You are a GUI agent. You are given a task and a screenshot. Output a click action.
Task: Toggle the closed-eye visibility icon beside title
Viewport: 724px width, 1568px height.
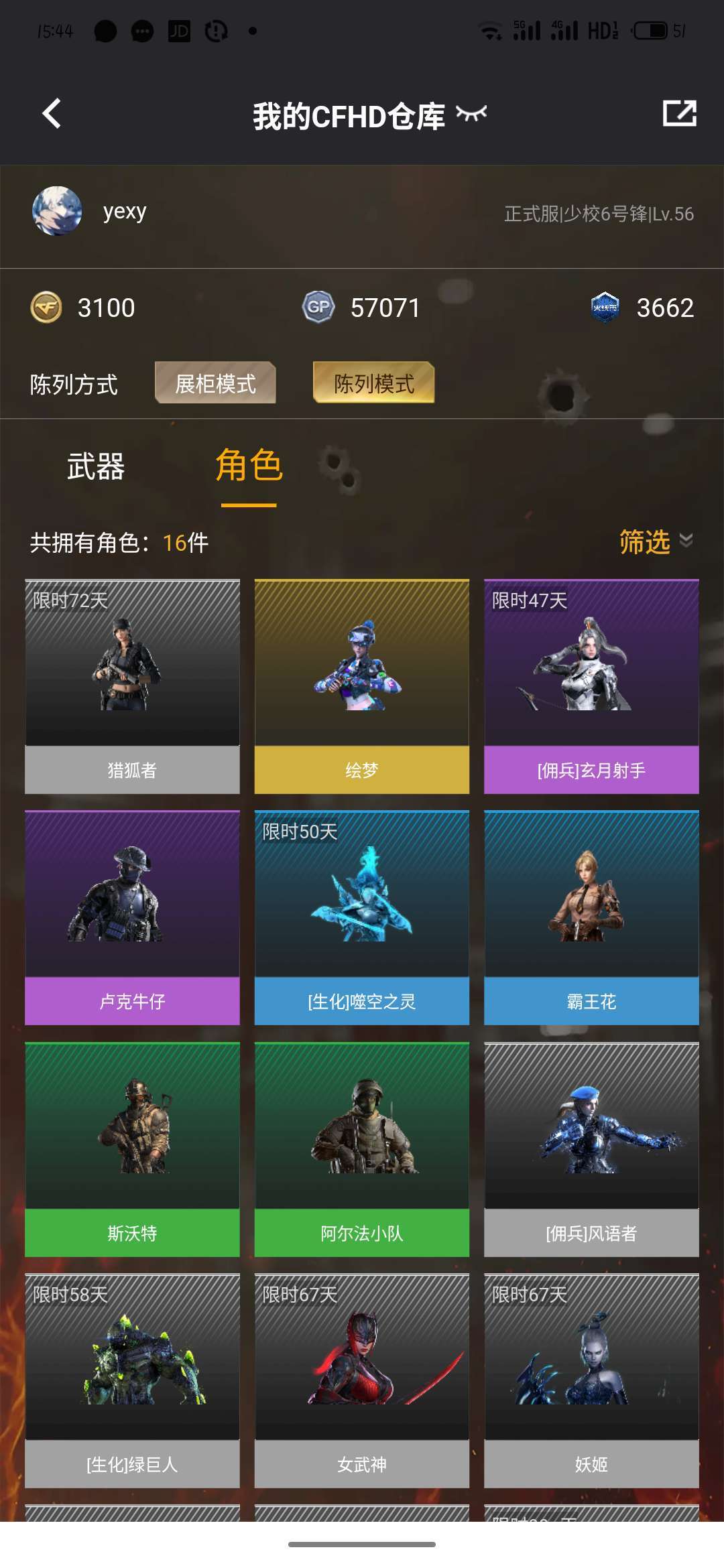(x=471, y=114)
